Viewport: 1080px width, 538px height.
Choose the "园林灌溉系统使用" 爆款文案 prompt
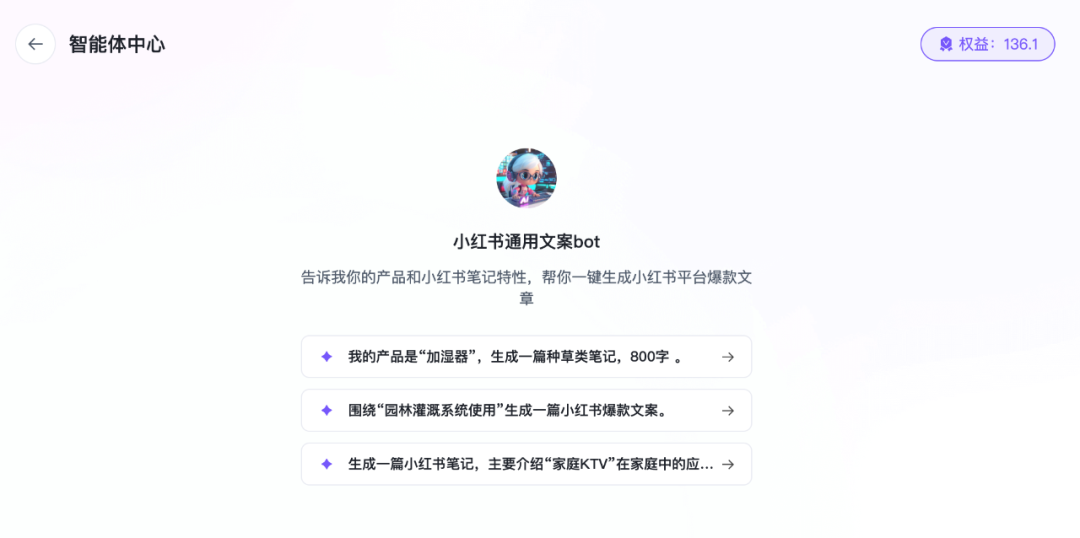pyautogui.click(x=526, y=411)
